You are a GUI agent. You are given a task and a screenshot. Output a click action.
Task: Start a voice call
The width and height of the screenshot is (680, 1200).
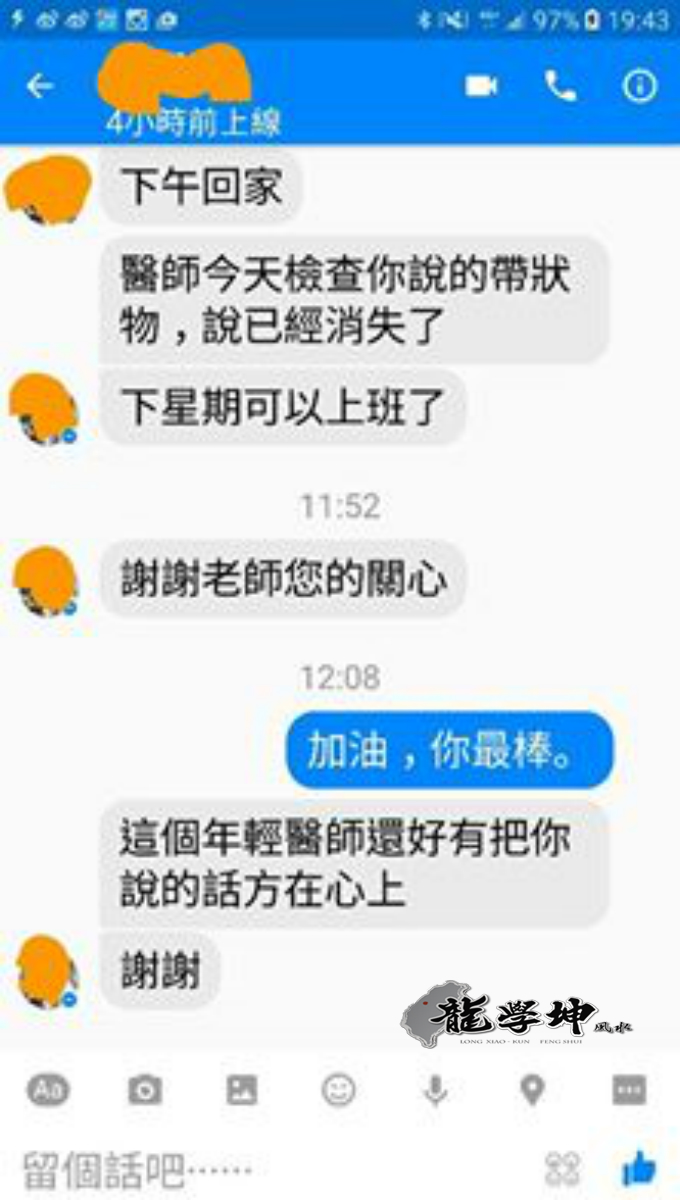pos(561,86)
